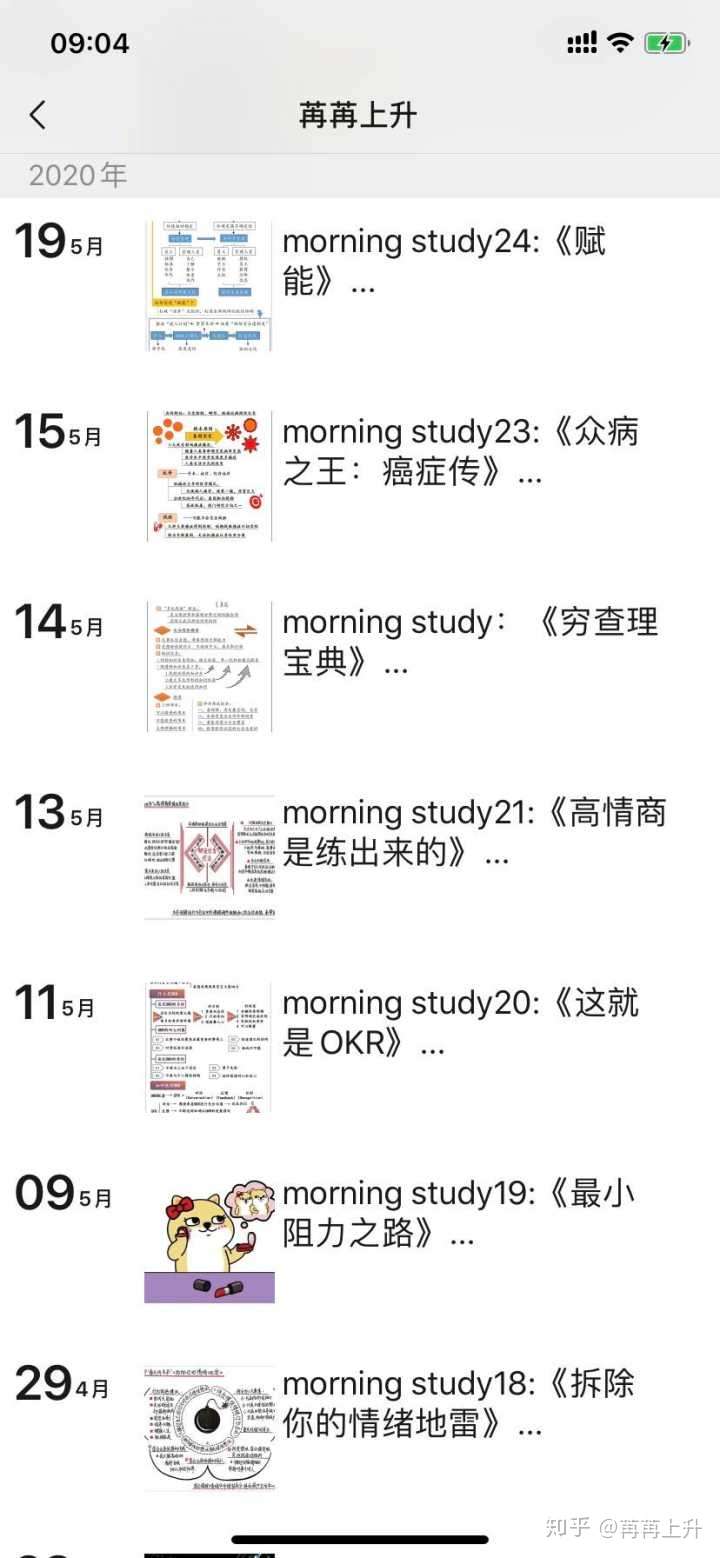The image size is (720, 1558).
Task: Open the morning study《穷查理宝典》post
Action: click(360, 666)
